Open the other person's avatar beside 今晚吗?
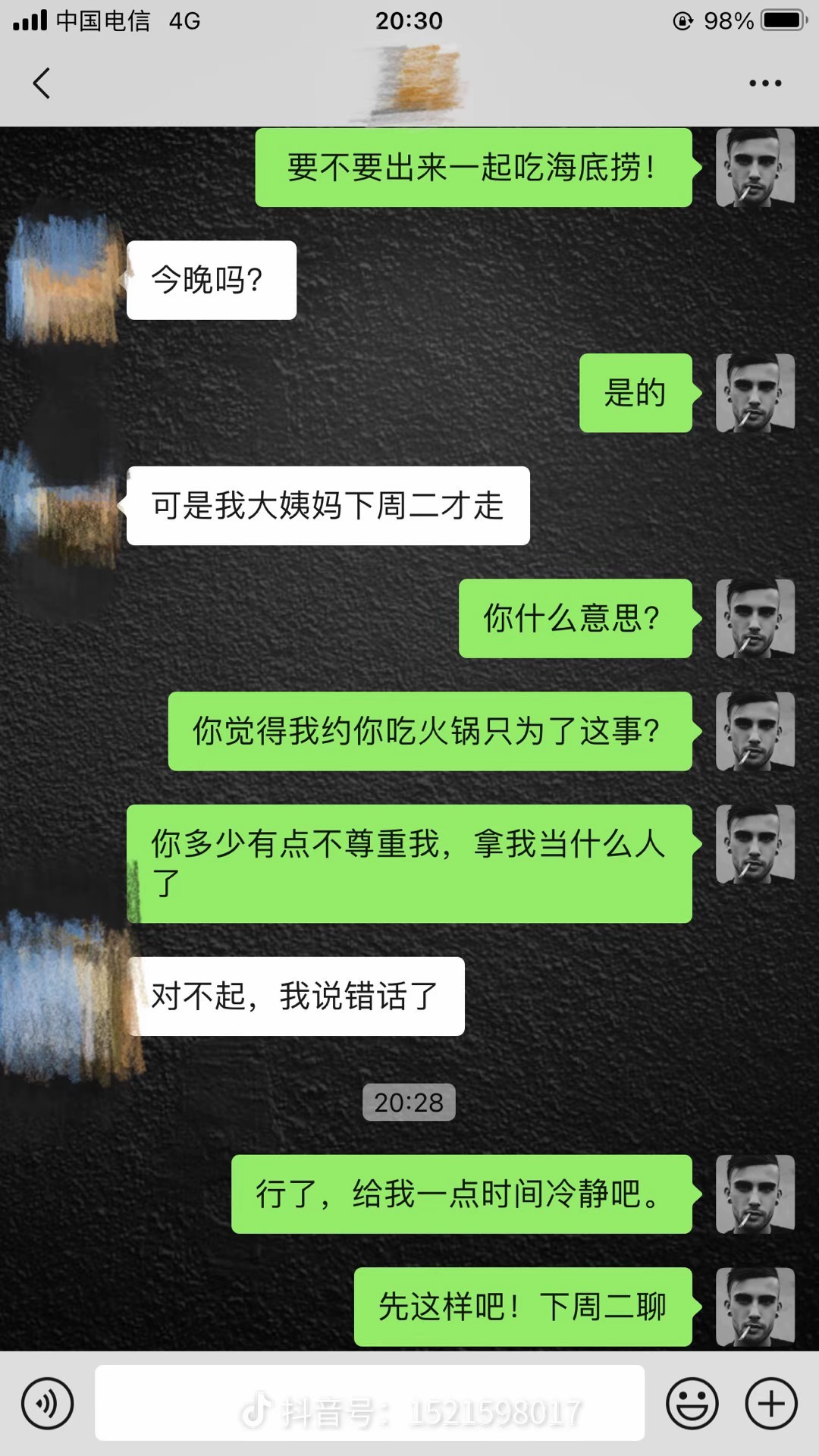The image size is (819, 1456). [64, 279]
